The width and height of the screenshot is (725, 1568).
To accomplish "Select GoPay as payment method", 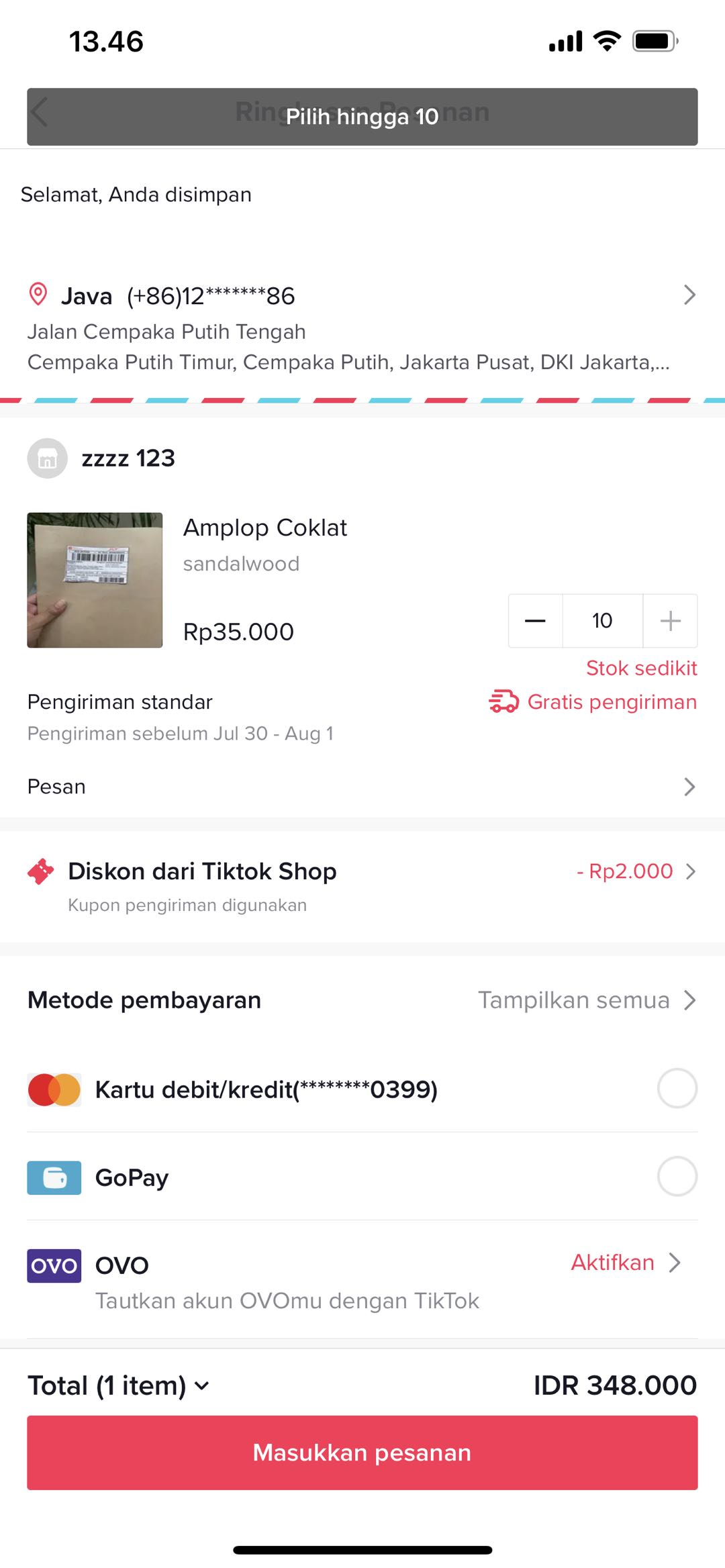I will (x=677, y=1176).
